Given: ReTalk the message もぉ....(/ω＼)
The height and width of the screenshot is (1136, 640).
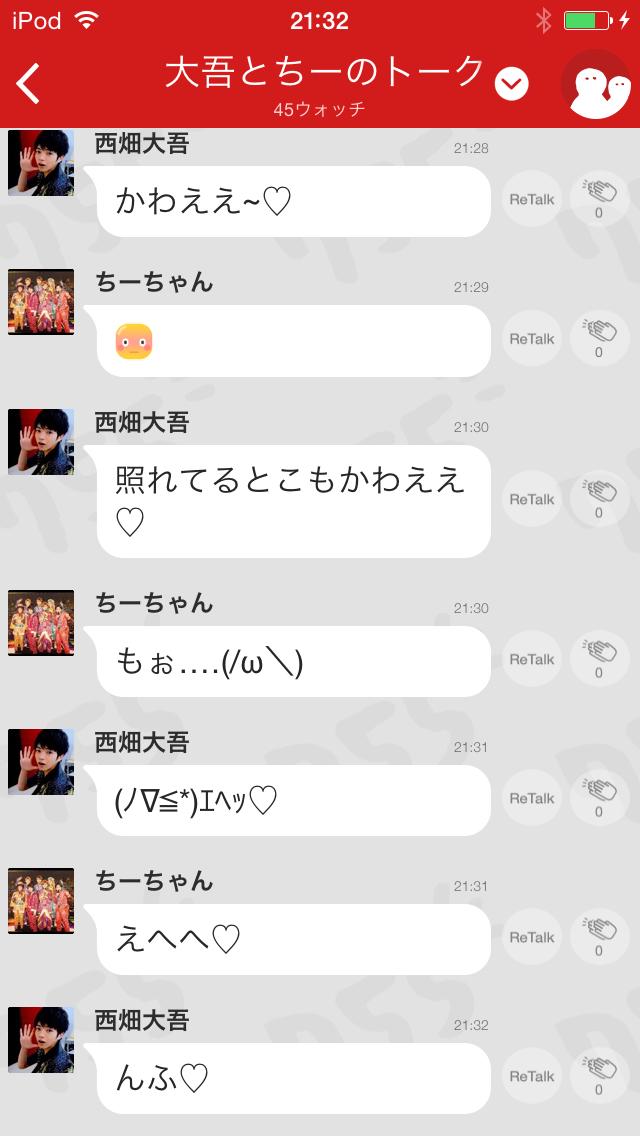Looking at the screenshot, I should coord(531,660).
